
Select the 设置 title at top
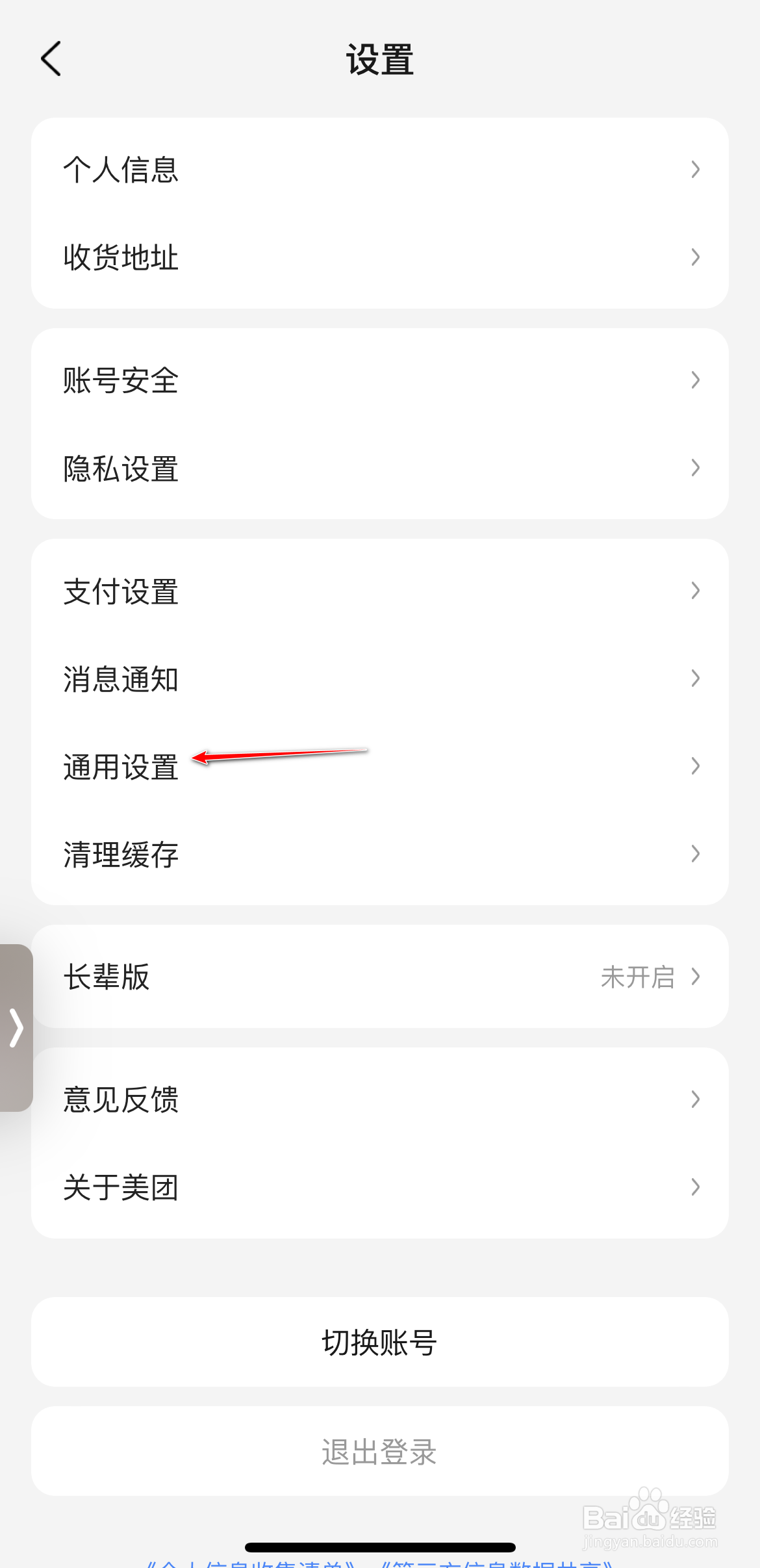[x=379, y=58]
